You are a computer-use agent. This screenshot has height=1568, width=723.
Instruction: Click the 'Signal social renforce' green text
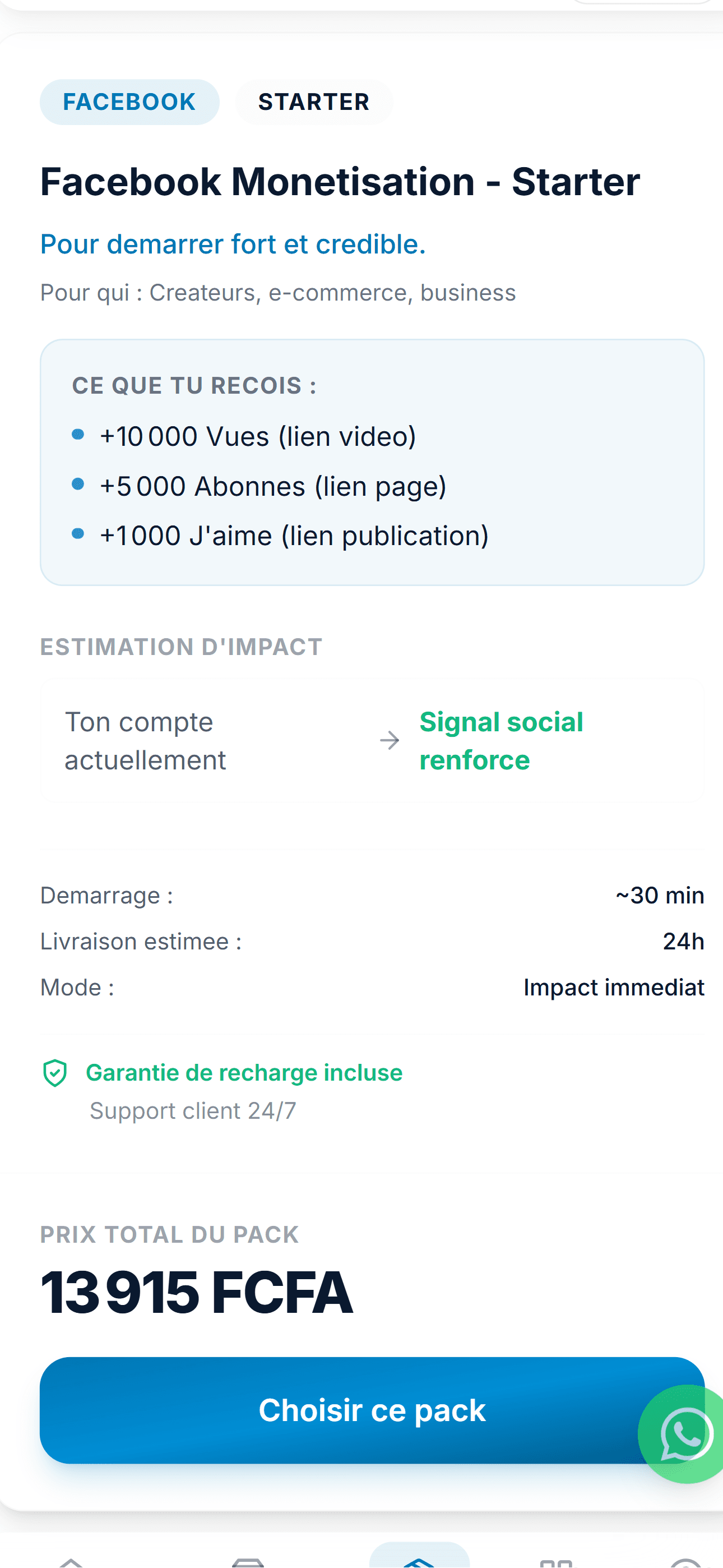501,740
